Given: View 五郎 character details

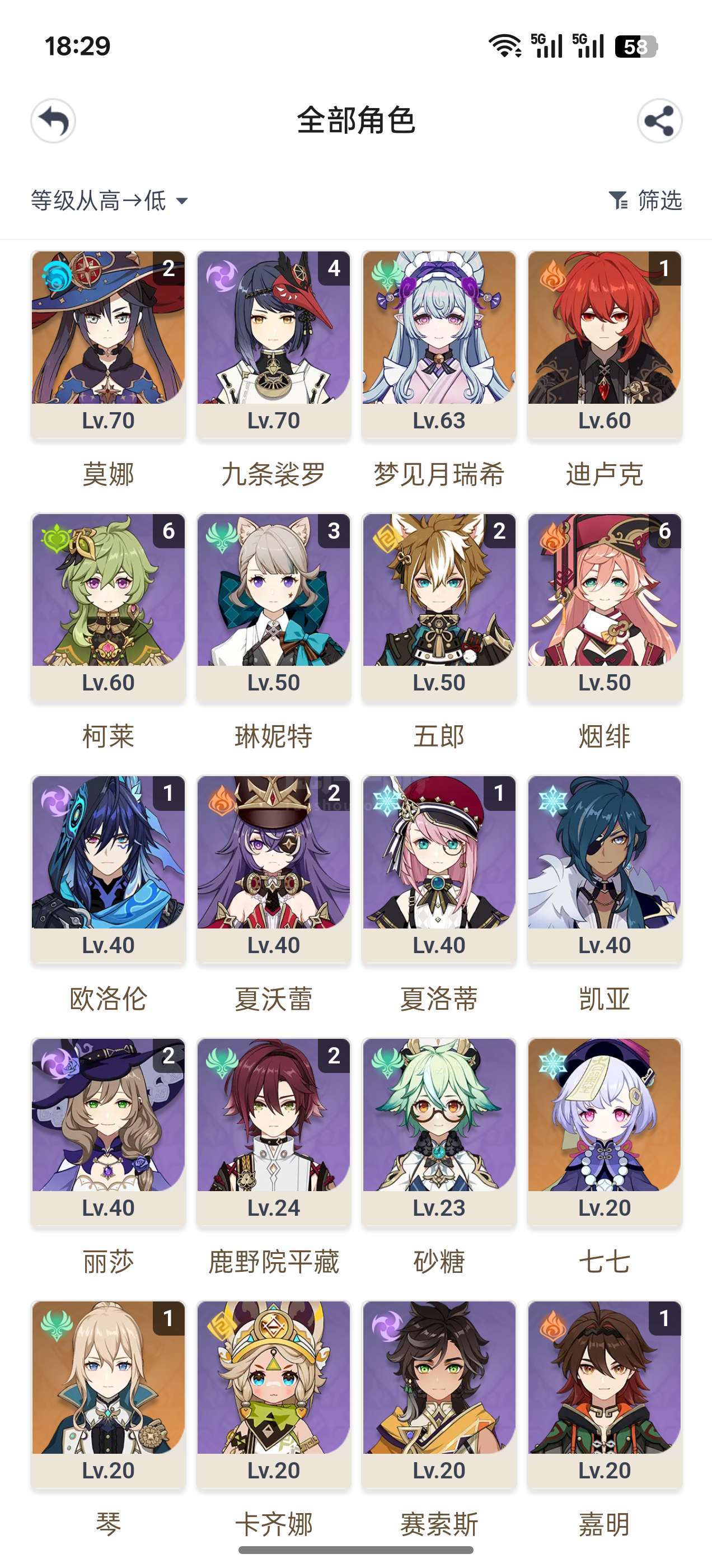Looking at the screenshot, I should pos(439,608).
